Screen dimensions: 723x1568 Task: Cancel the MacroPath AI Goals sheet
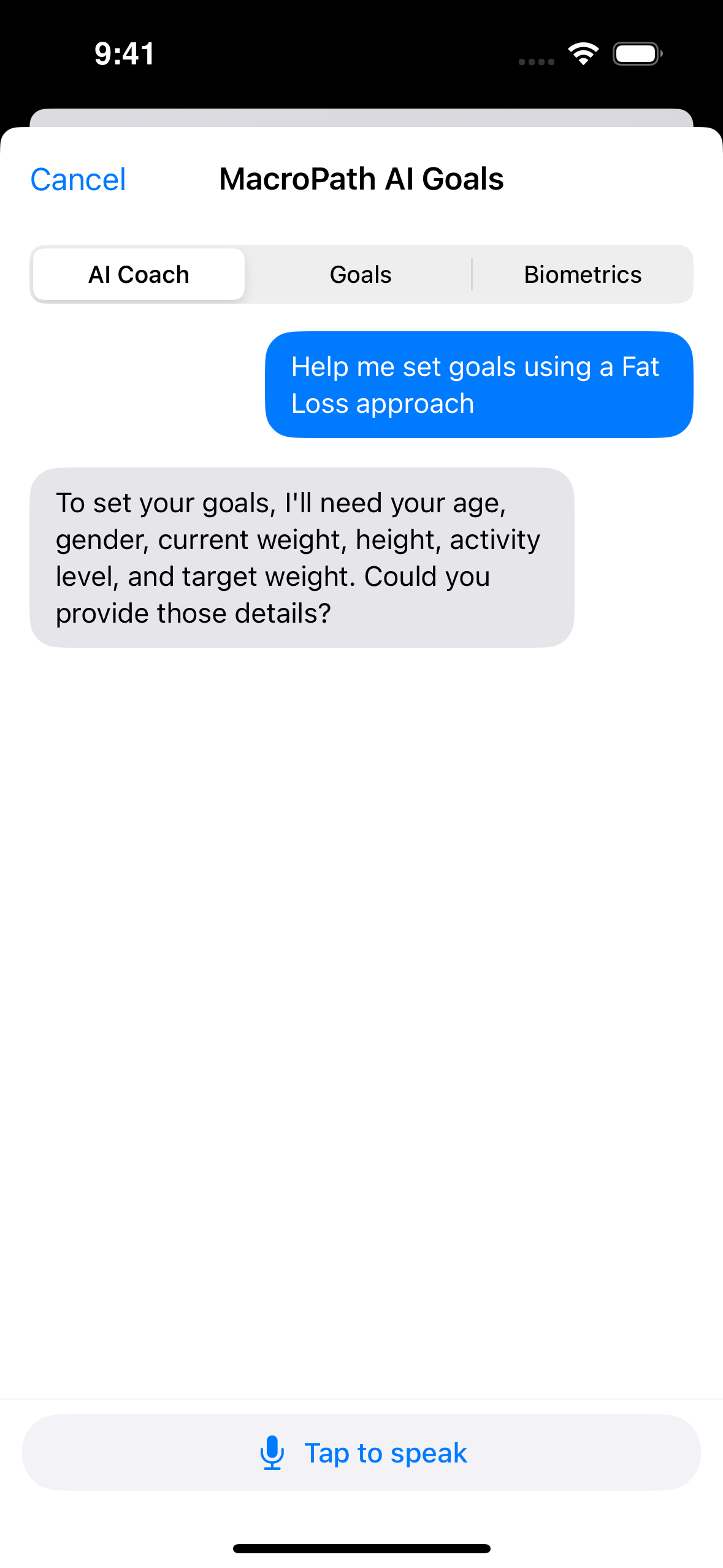click(x=78, y=180)
